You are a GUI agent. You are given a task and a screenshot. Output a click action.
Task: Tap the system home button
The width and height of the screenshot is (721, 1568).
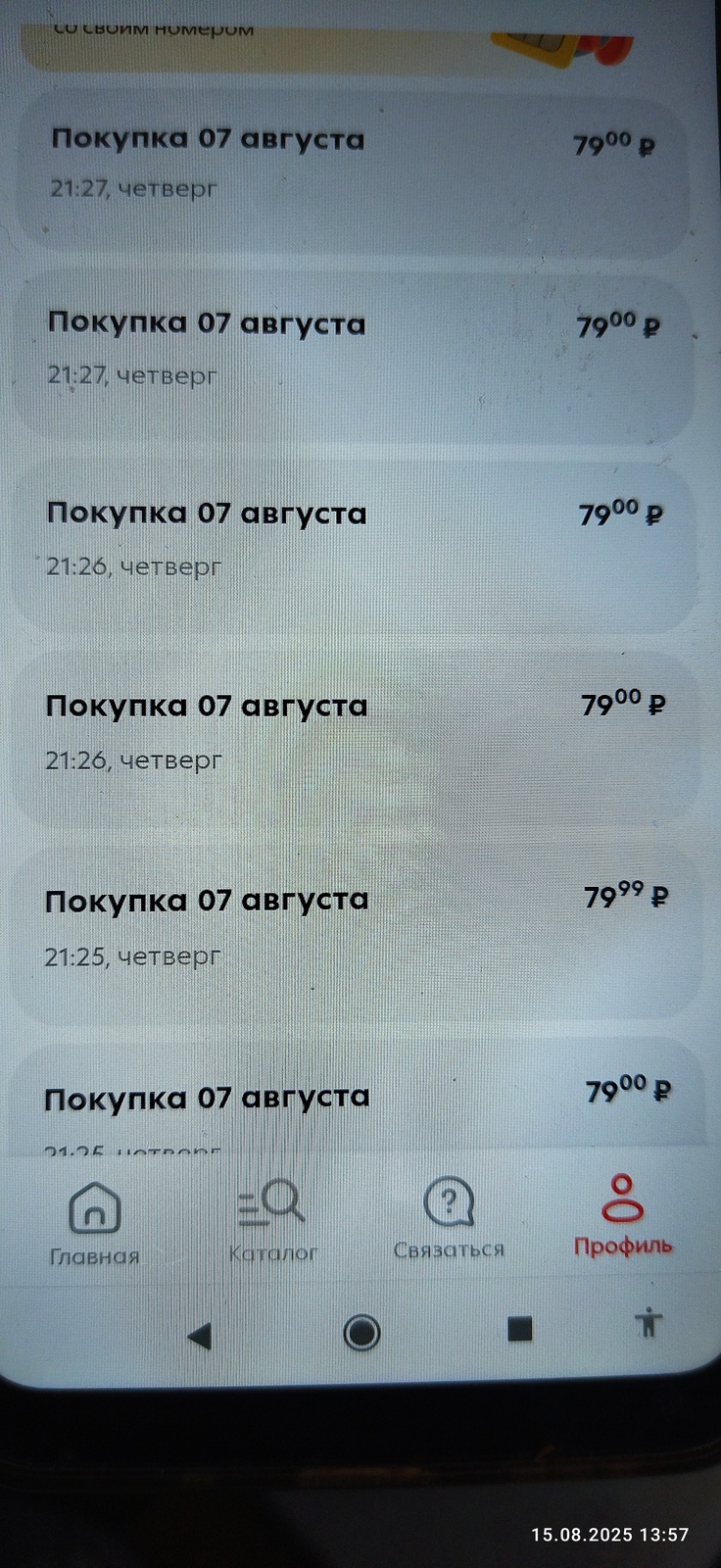pos(361,1333)
